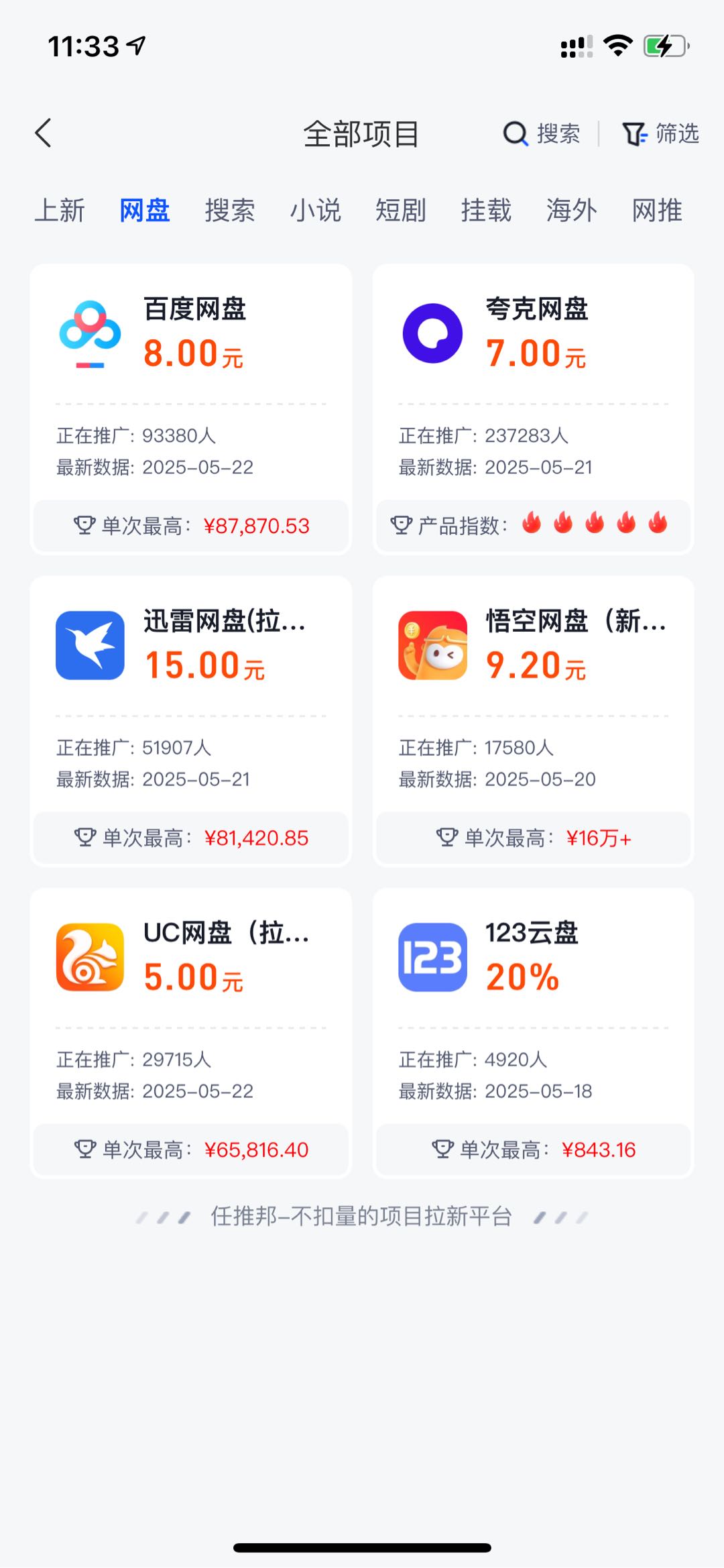
Task: Switch to the 上新 tab
Action: point(60,211)
